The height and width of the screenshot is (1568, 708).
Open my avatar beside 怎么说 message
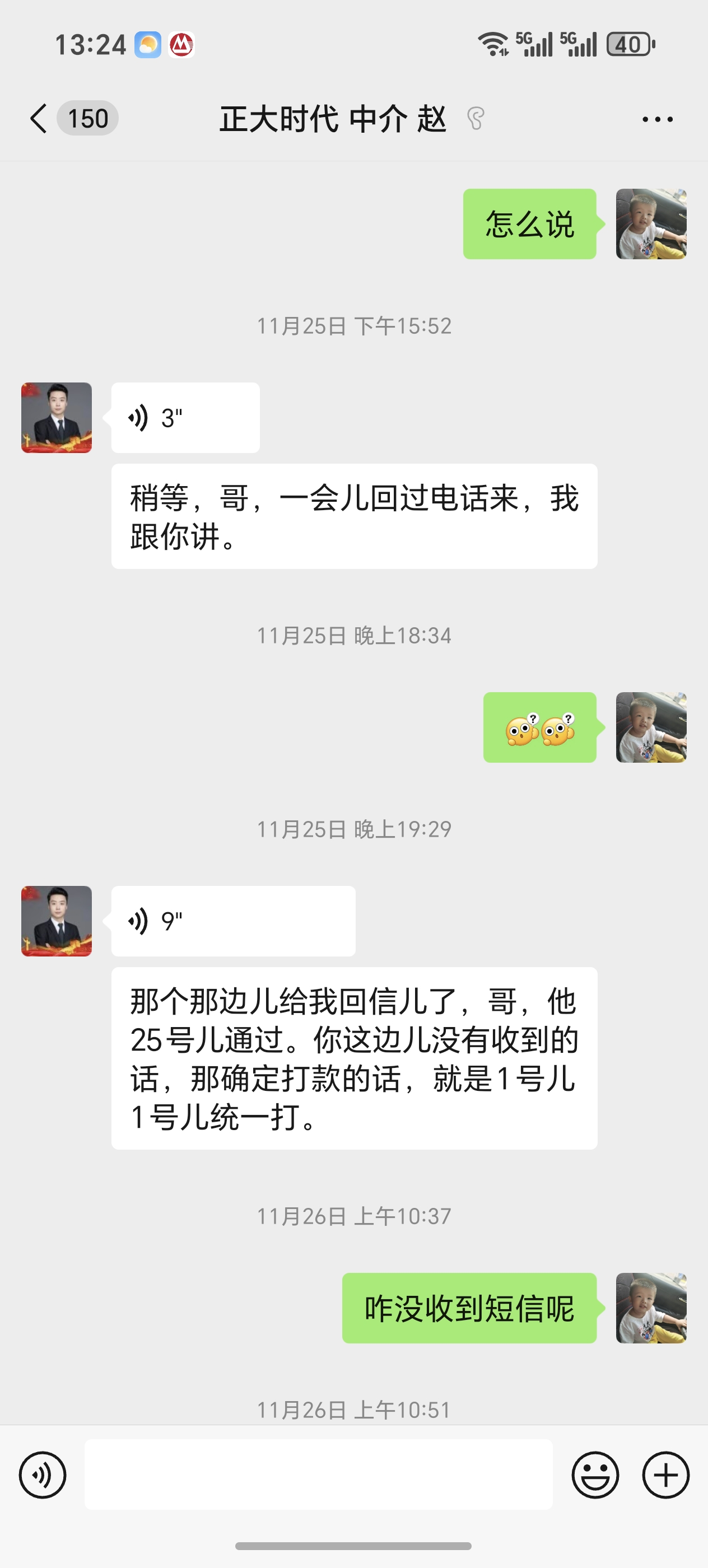(651, 224)
